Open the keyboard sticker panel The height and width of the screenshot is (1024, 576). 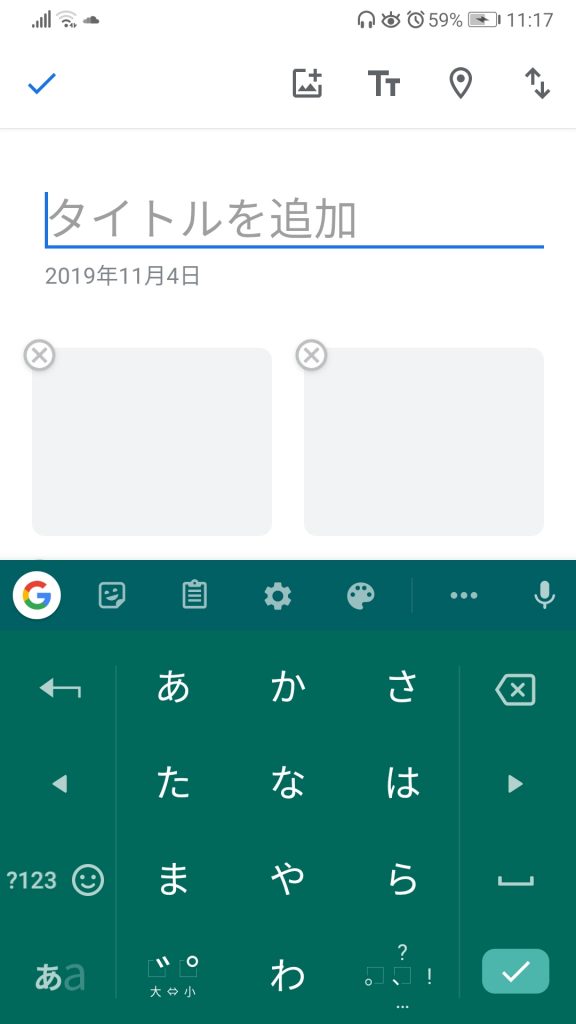112,595
